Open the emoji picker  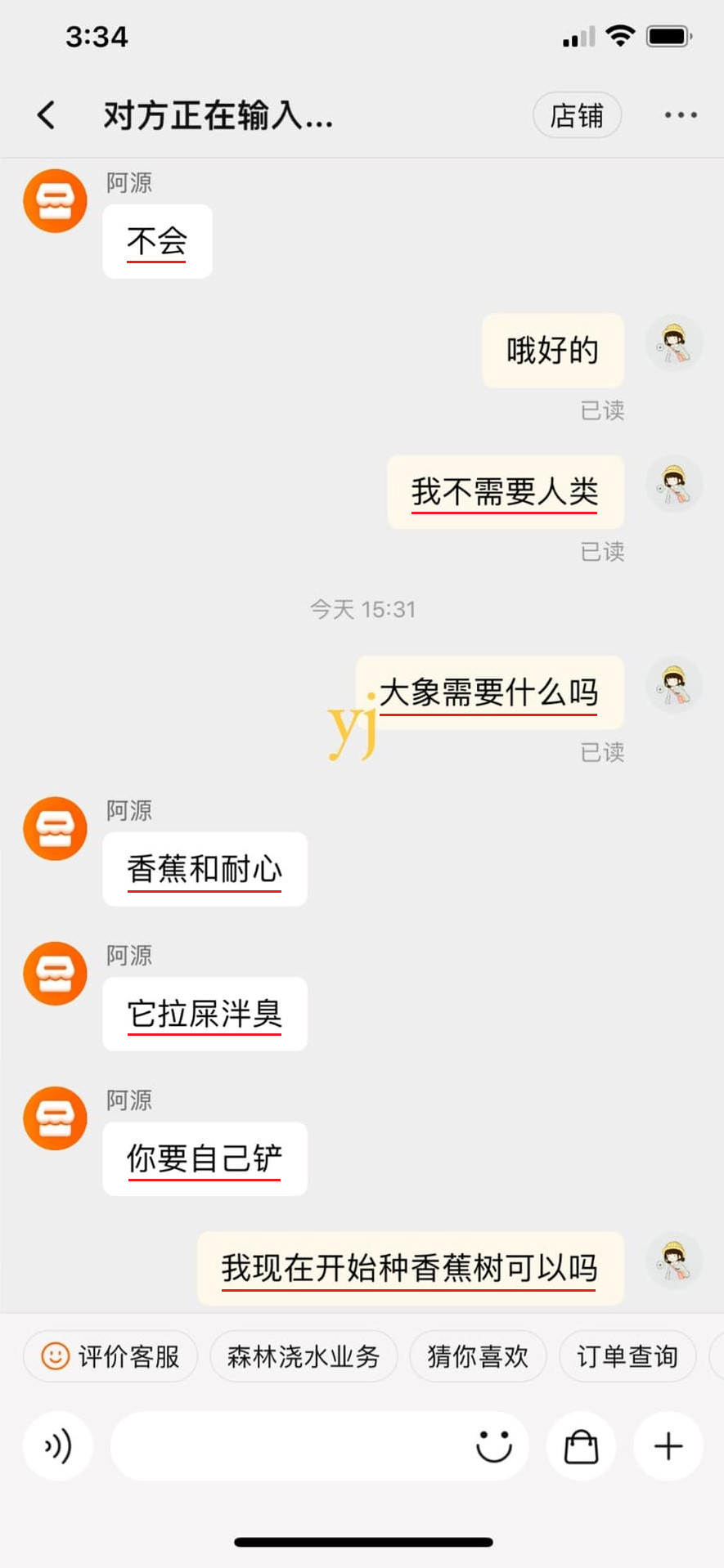click(x=493, y=1446)
